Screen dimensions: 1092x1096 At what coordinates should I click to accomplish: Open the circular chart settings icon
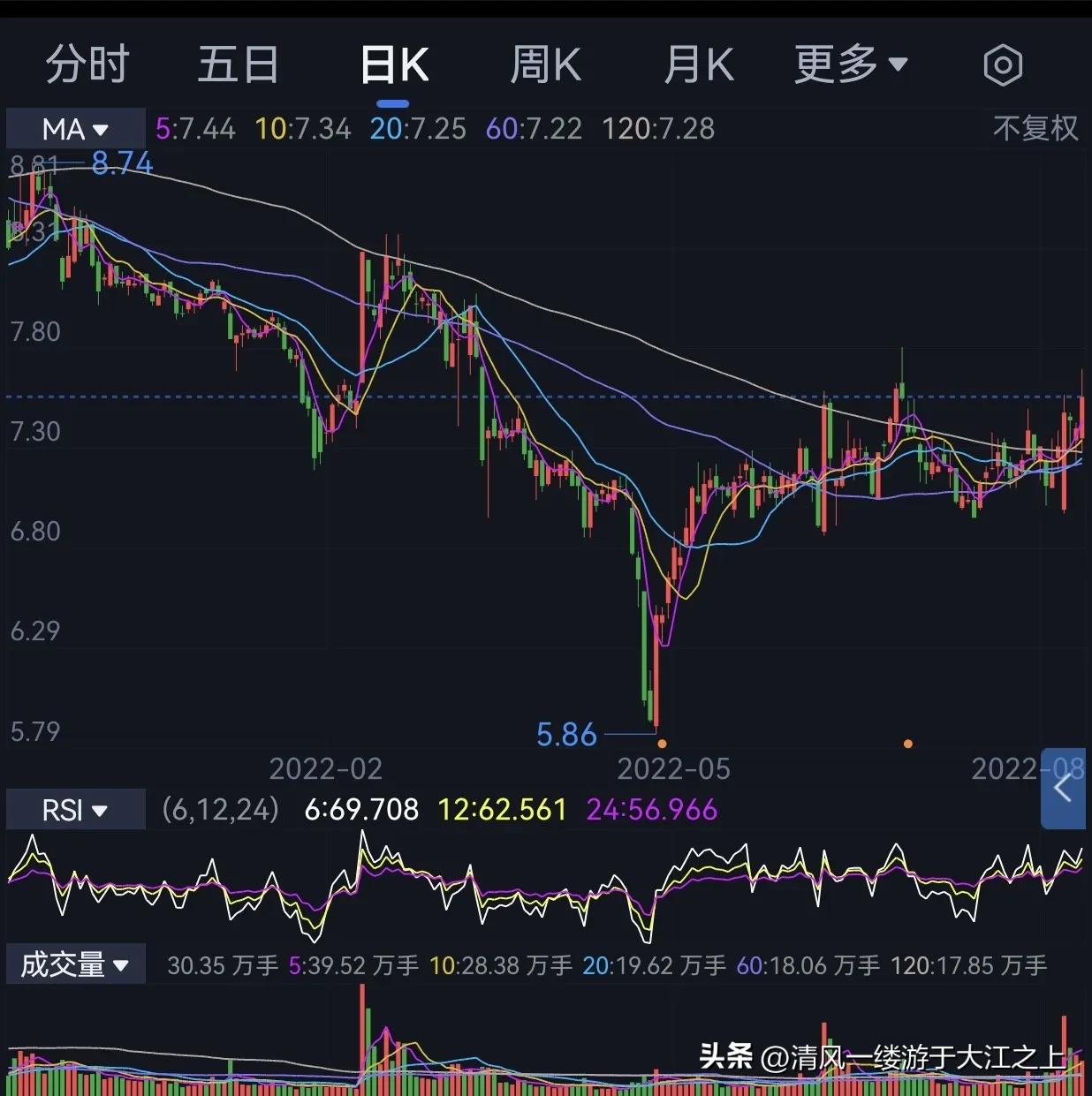tap(1002, 64)
